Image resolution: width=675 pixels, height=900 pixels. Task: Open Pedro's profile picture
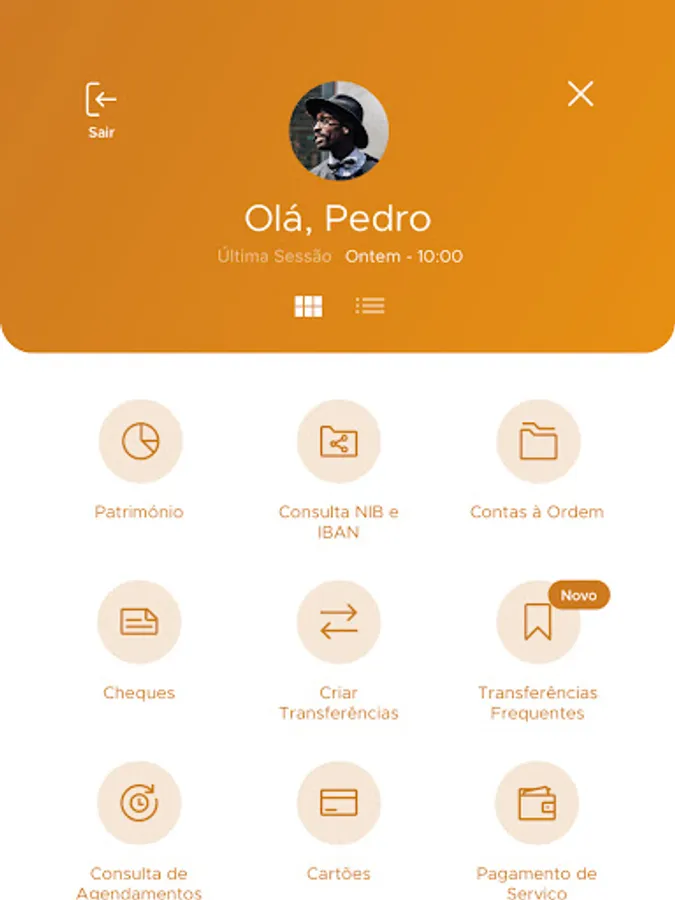339,130
